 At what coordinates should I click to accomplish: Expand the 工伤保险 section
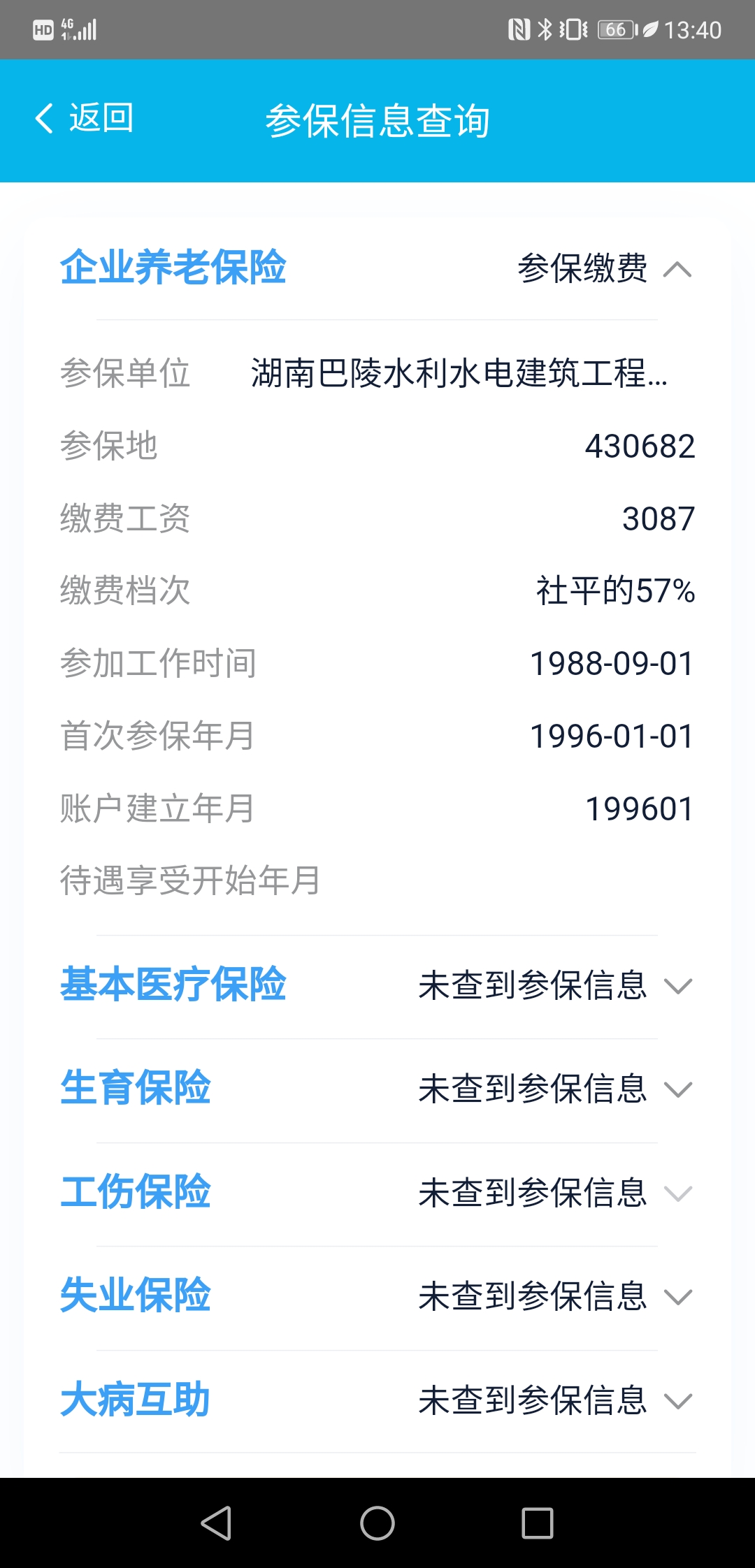click(677, 1193)
